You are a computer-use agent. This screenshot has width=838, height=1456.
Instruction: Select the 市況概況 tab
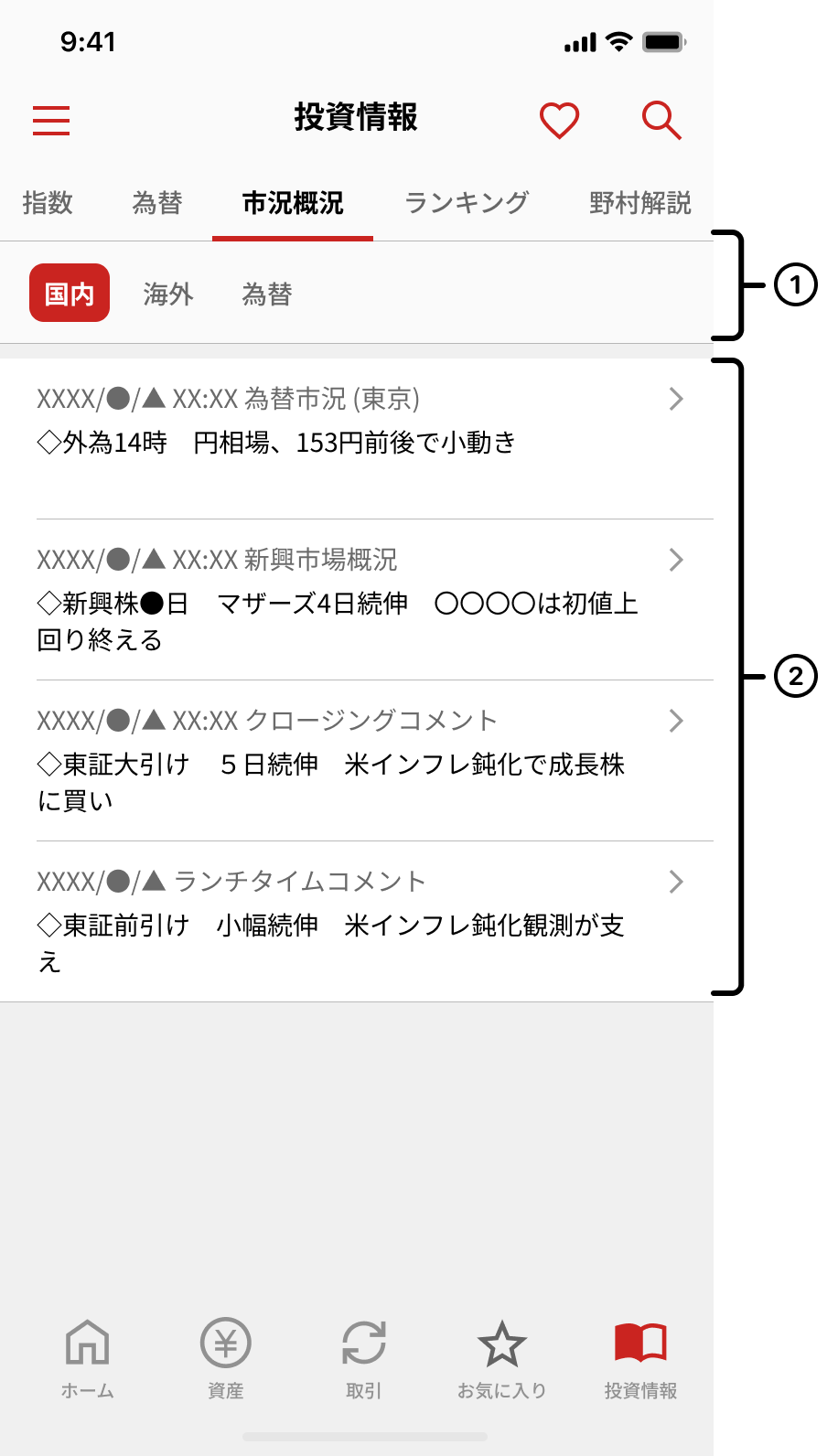(x=293, y=203)
